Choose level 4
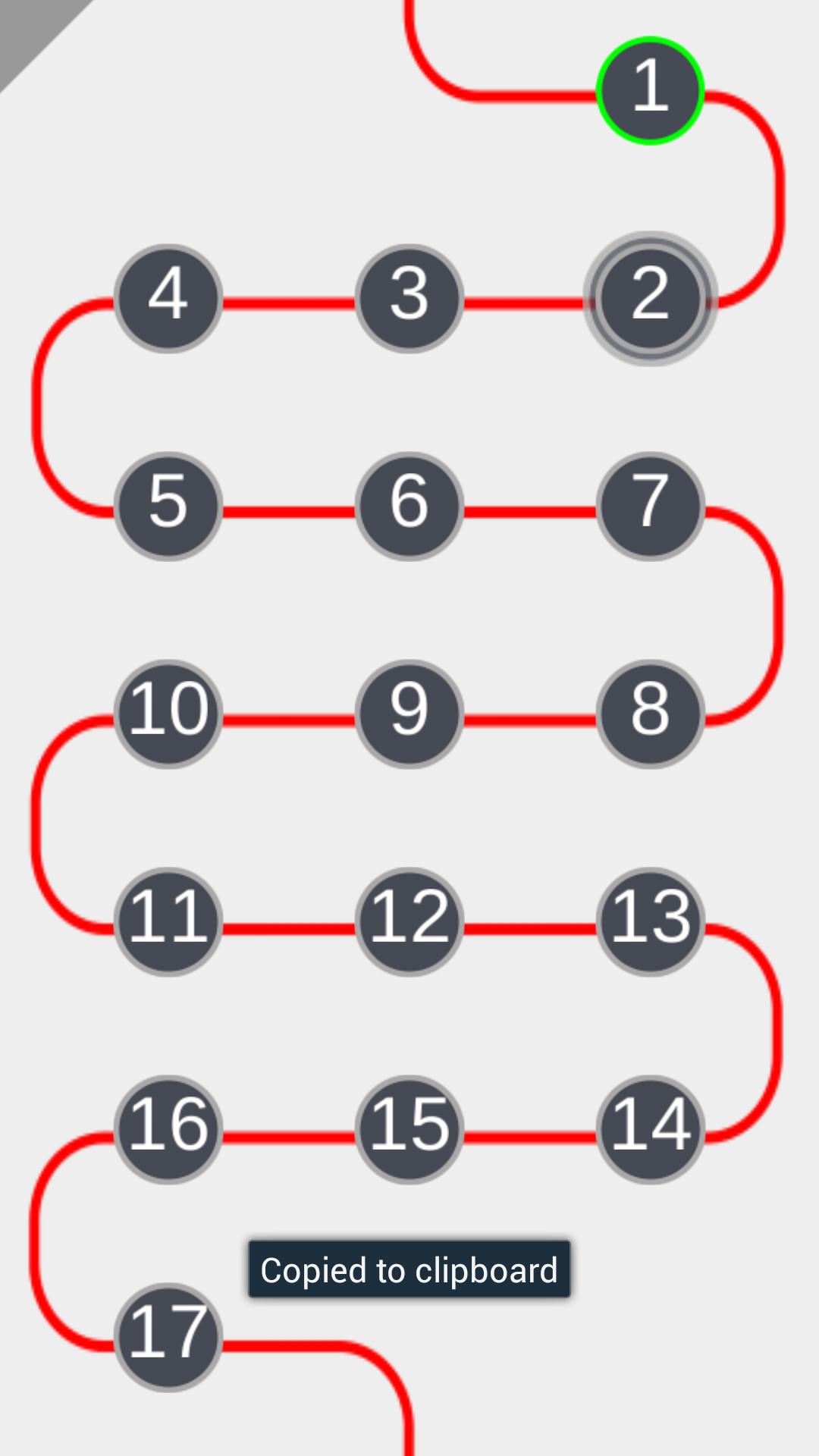Screen dimensions: 819x1456 click(168, 298)
